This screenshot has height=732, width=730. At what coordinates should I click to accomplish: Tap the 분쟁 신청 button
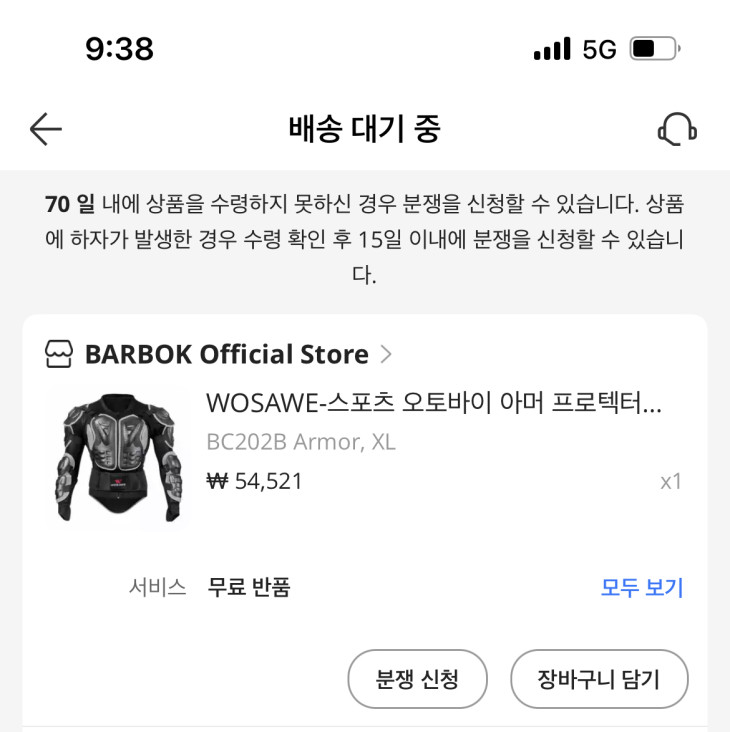pyautogui.click(x=417, y=680)
